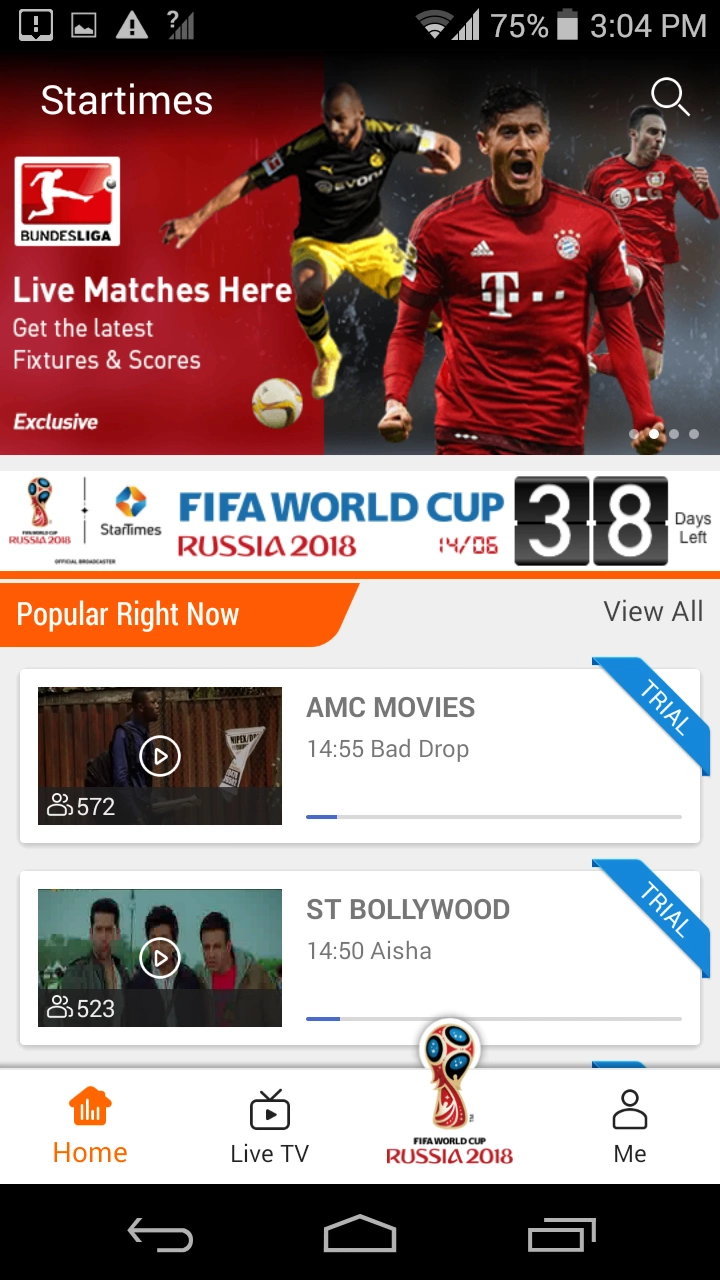Viewport: 720px width, 1280px height.
Task: Open the AMC MOVIES Bad Drop card
Action: point(360,756)
